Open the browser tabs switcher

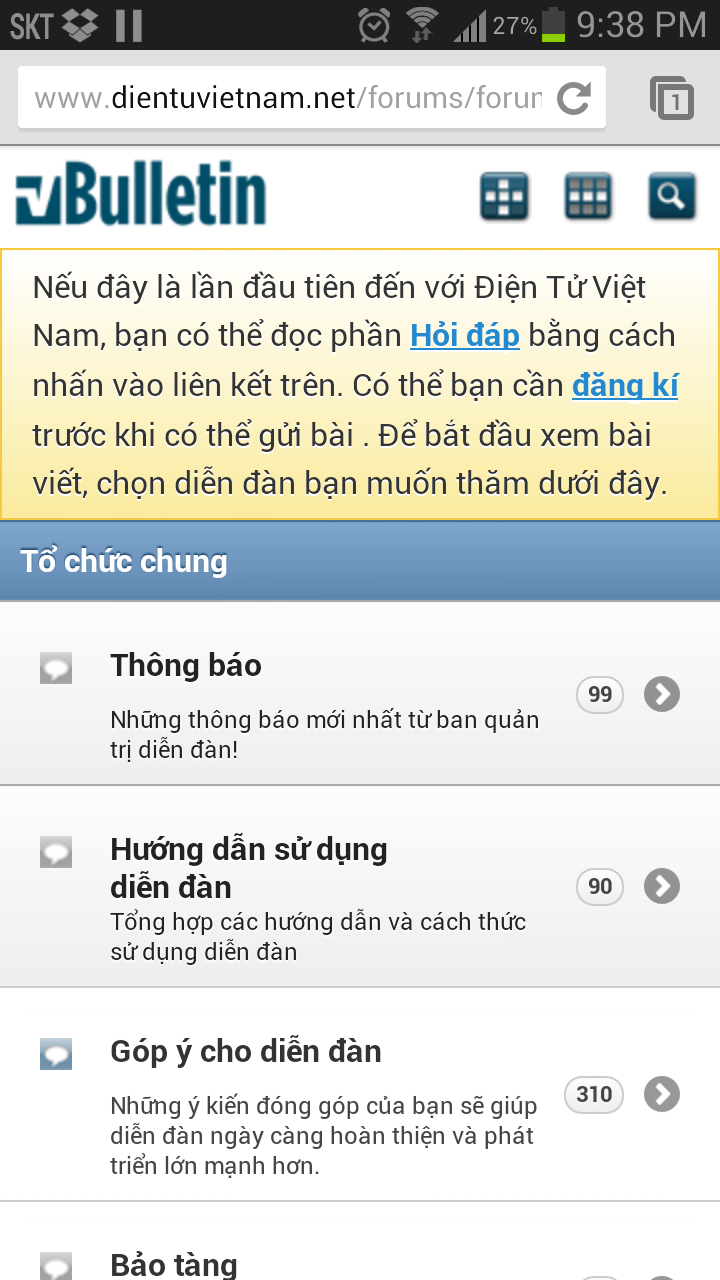pos(672,98)
